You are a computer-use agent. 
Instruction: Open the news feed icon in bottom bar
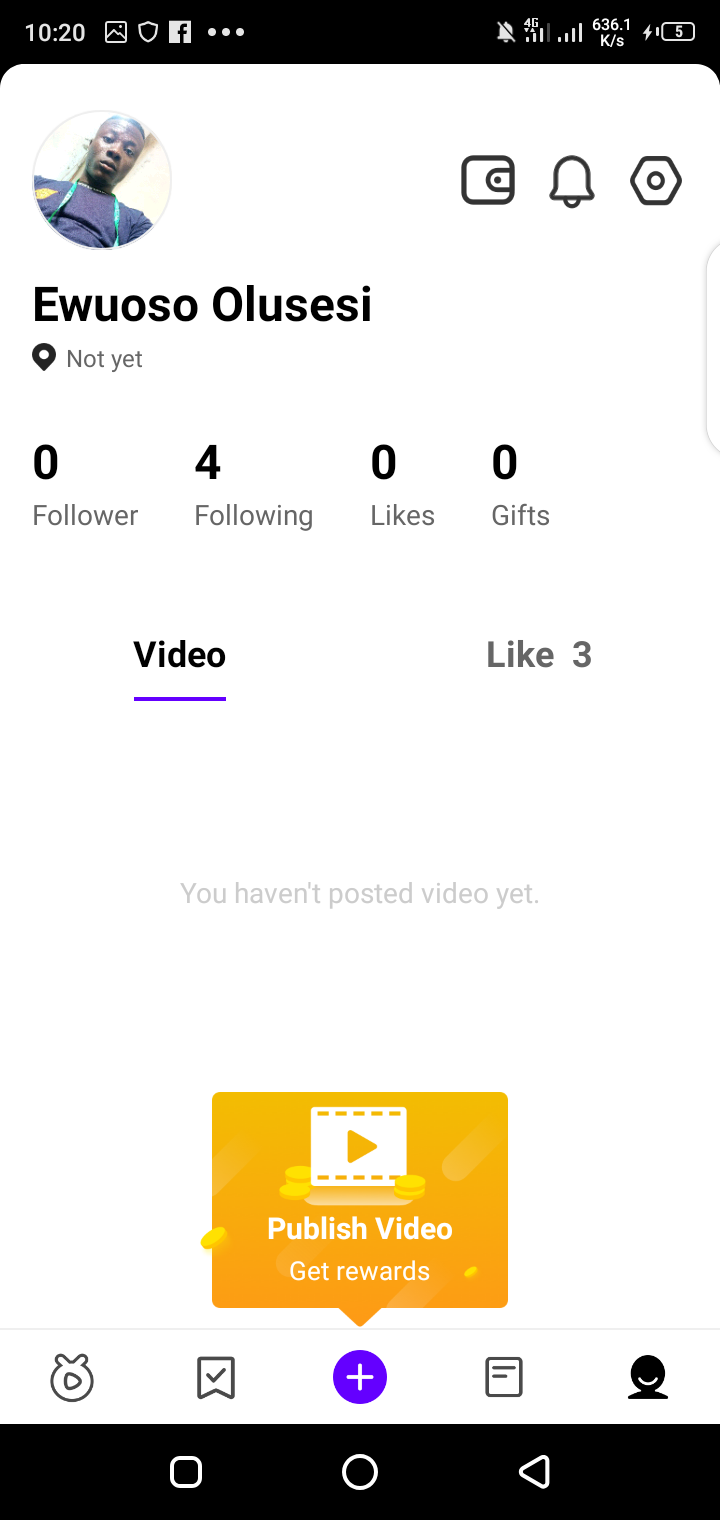[503, 1377]
